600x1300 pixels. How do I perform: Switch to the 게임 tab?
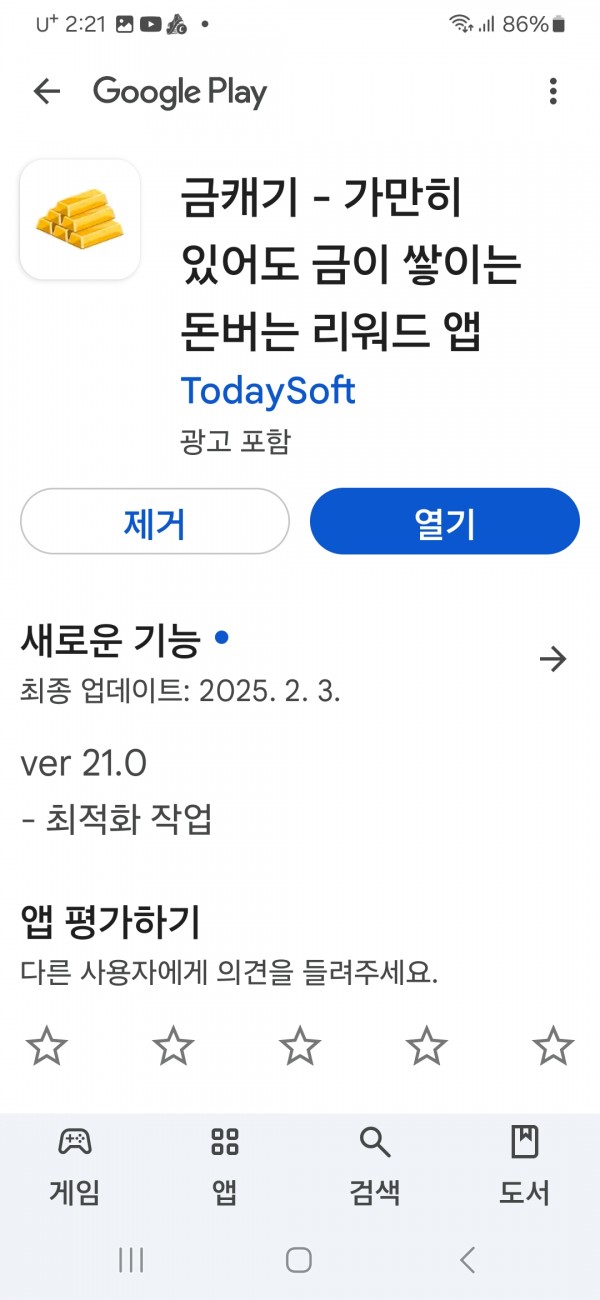(75, 1165)
